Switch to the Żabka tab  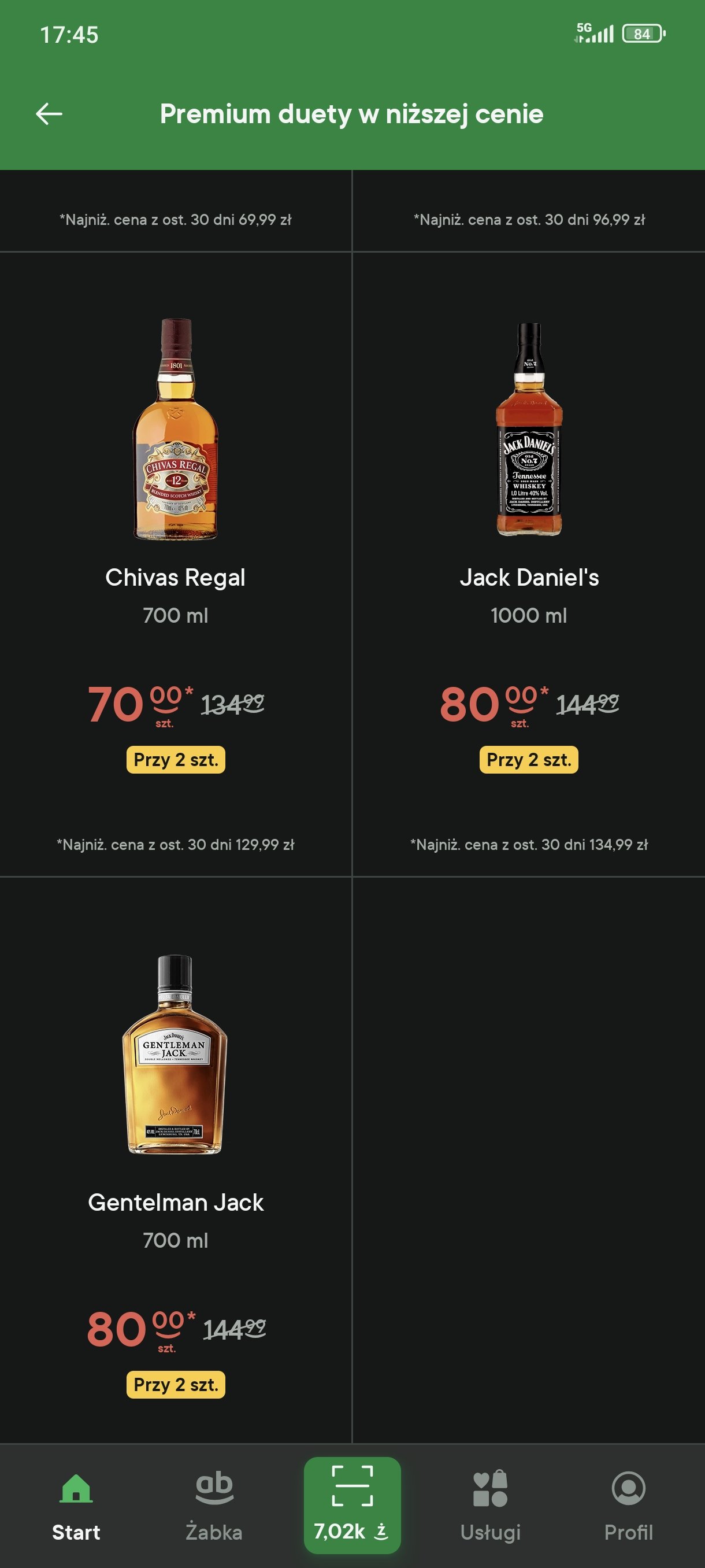[x=214, y=1506]
